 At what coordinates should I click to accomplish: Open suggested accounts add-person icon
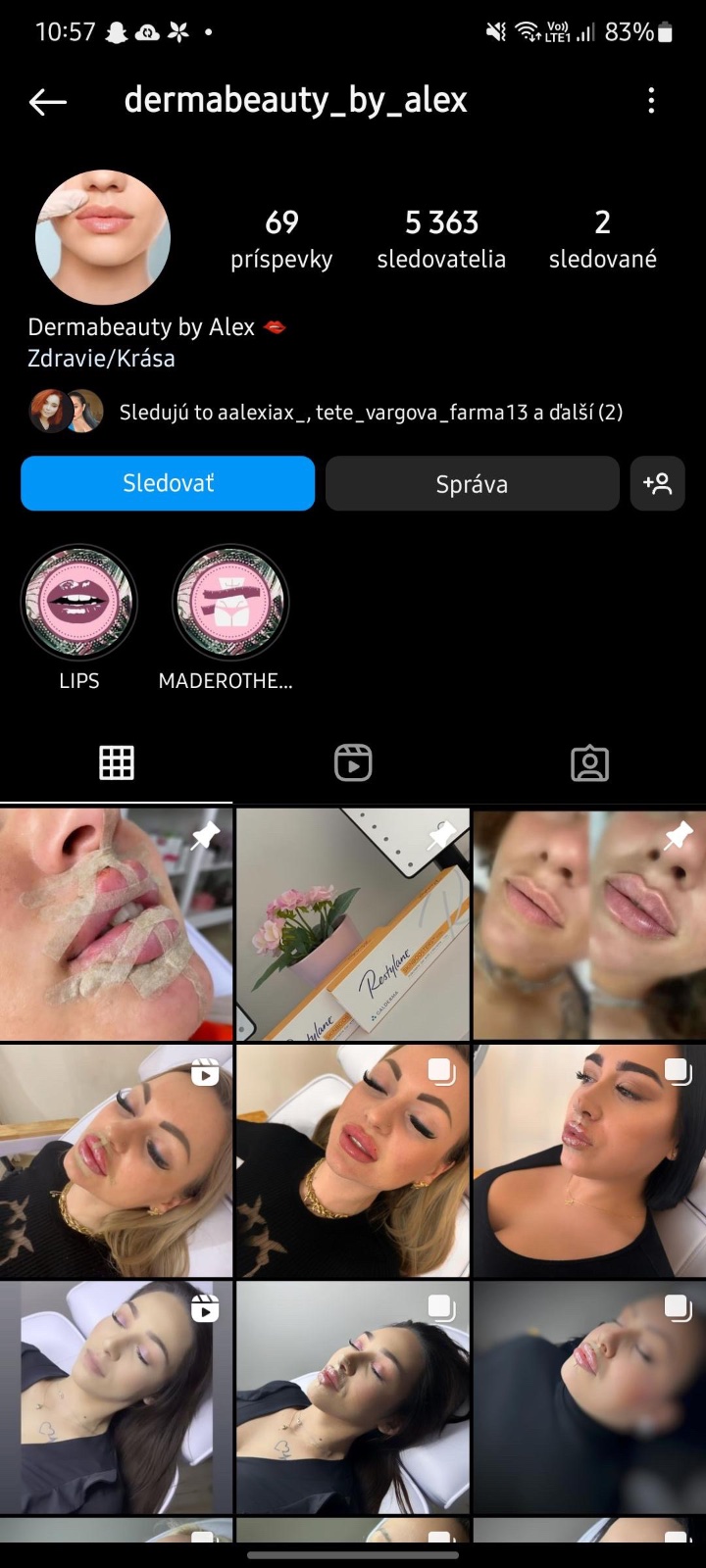click(657, 483)
